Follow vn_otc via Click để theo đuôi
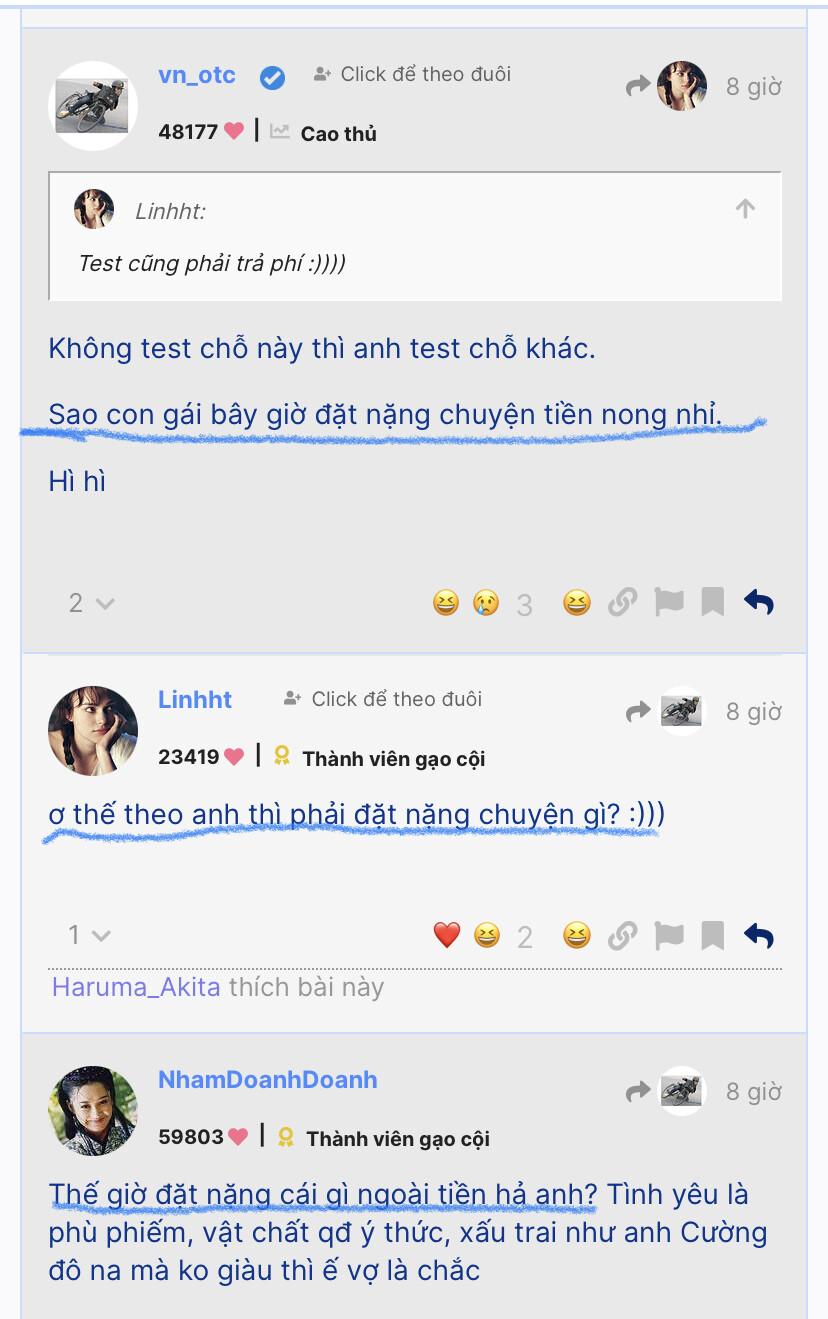 pos(412,74)
